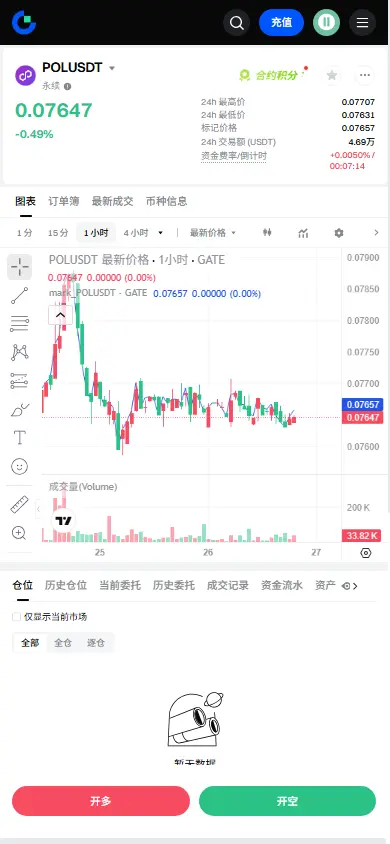Select the text drawing tool

click(x=19, y=437)
